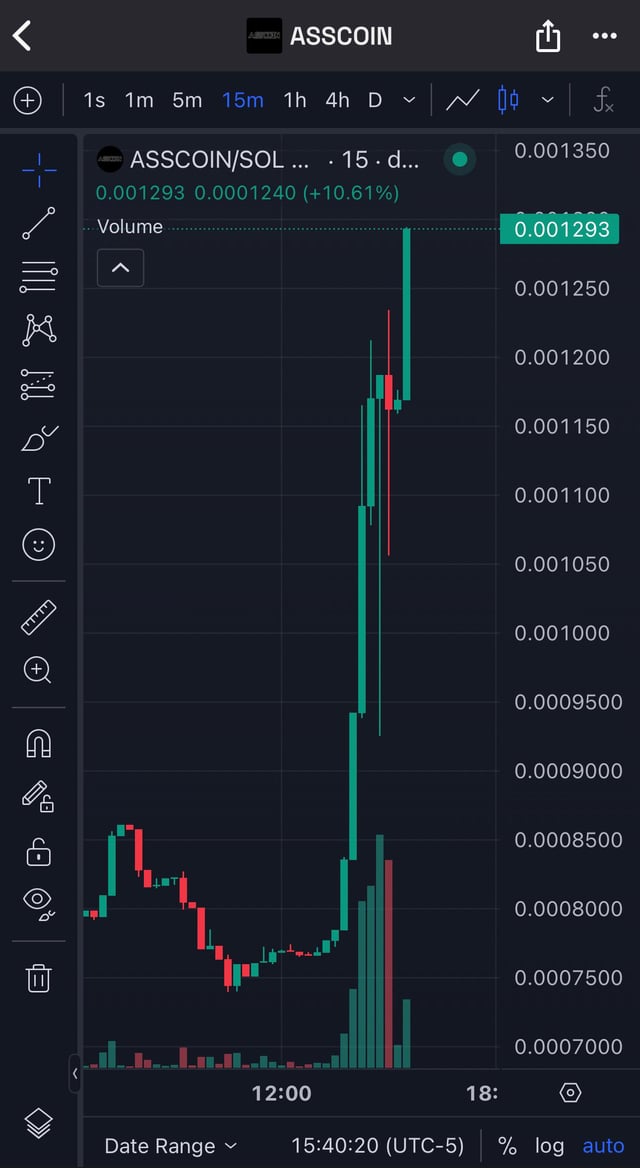This screenshot has width=640, height=1168.
Task: Hide drawings with the eye icon
Action: click(38, 901)
